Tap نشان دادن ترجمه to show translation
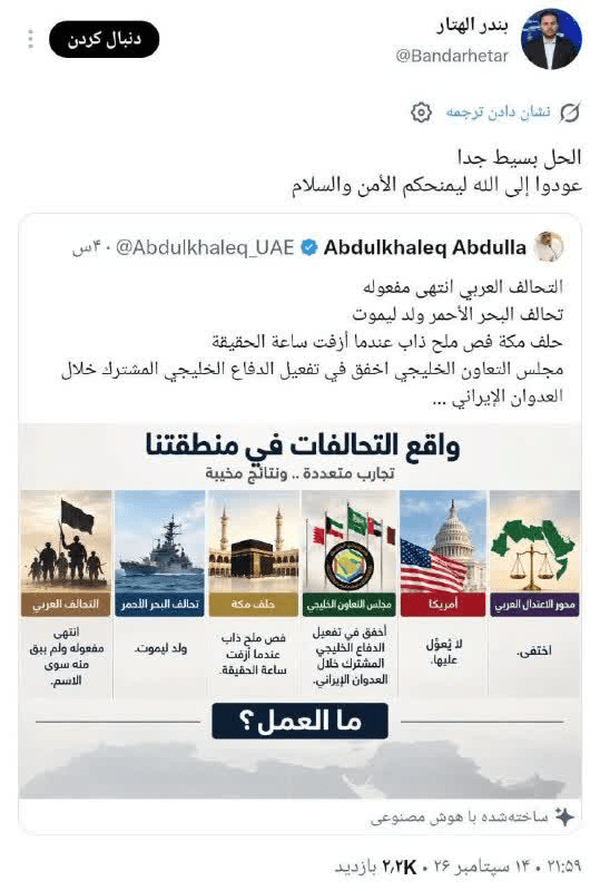This screenshot has height=891, width=600. pyautogui.click(x=498, y=113)
